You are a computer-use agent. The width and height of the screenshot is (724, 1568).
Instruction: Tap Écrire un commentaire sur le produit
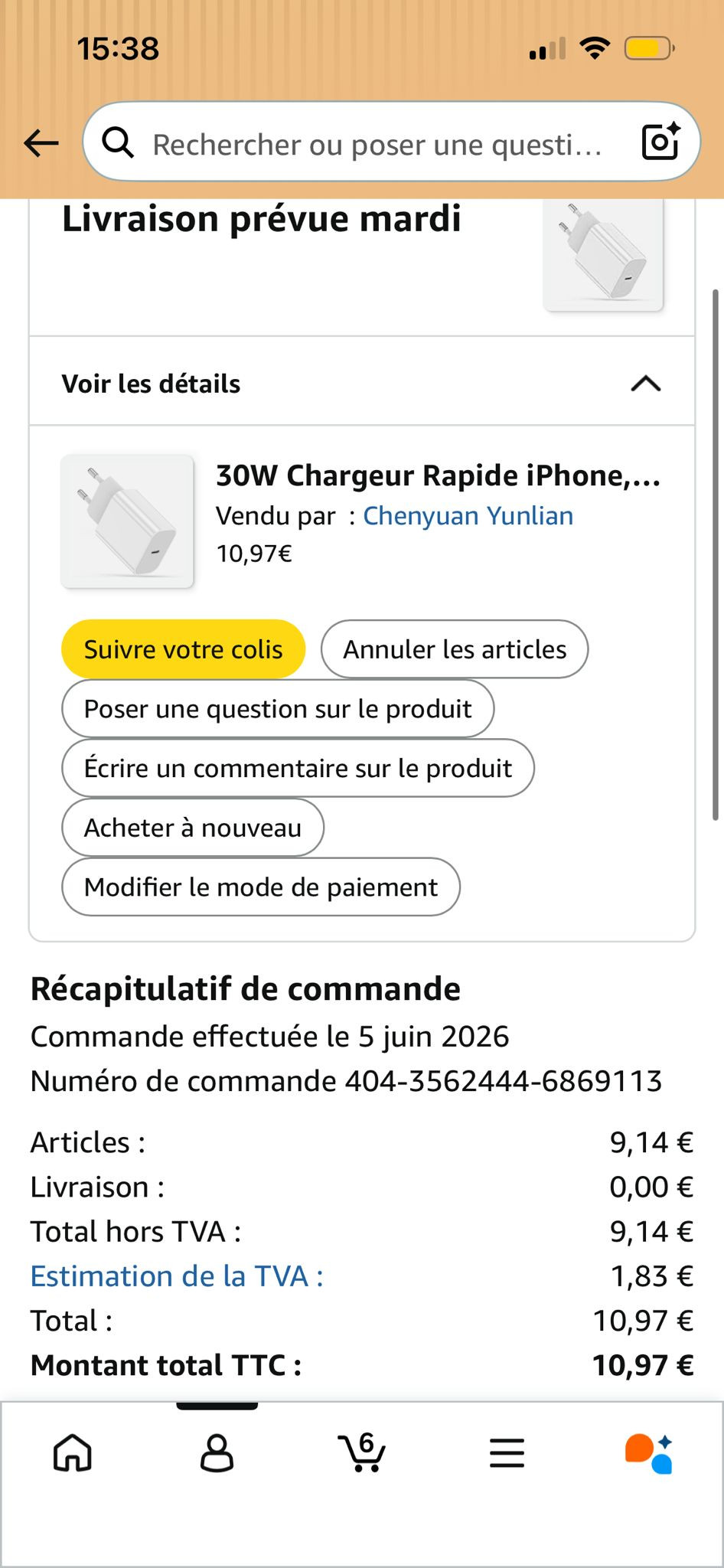[x=298, y=768]
